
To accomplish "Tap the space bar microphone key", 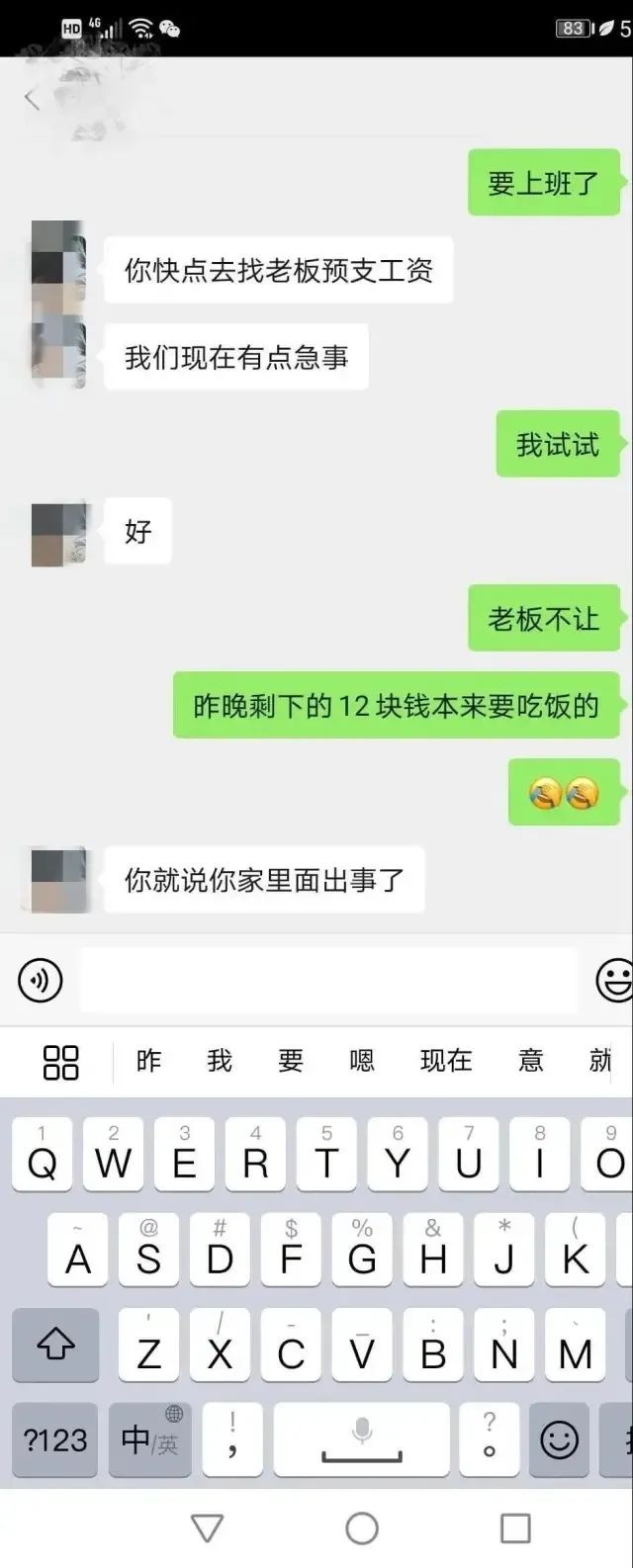I will click(x=362, y=1439).
